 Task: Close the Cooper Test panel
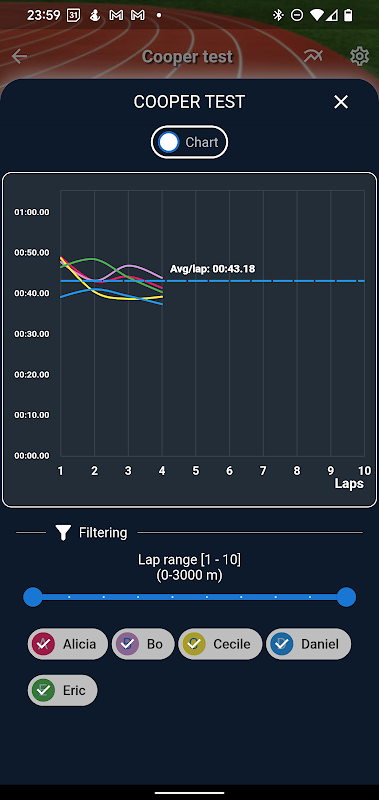[x=341, y=102]
